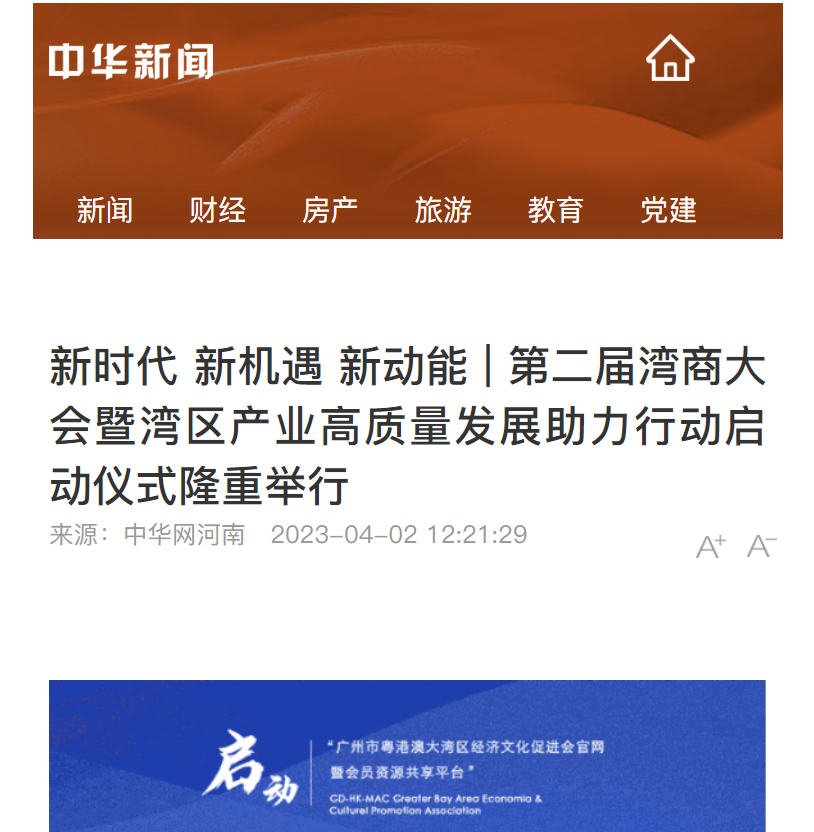Go to the 房产 section
814x832 pixels.
[x=330, y=210]
